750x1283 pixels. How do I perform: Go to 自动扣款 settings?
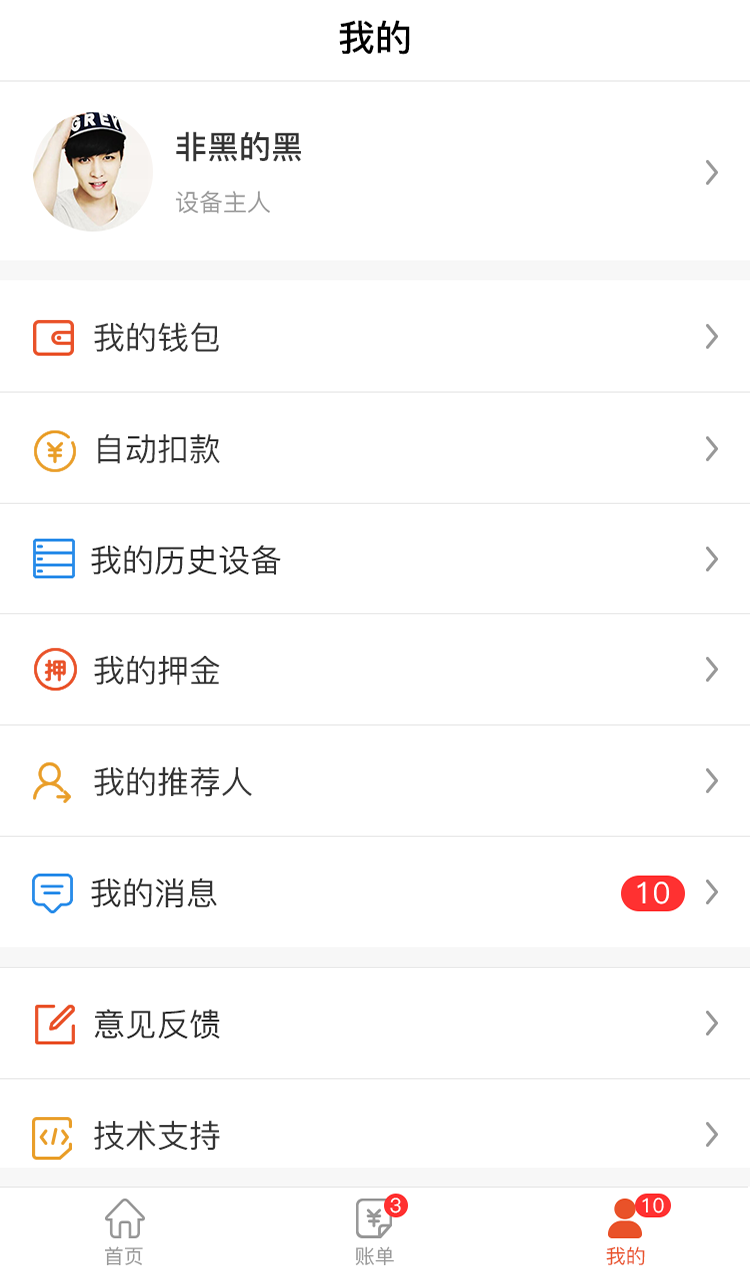click(375, 449)
